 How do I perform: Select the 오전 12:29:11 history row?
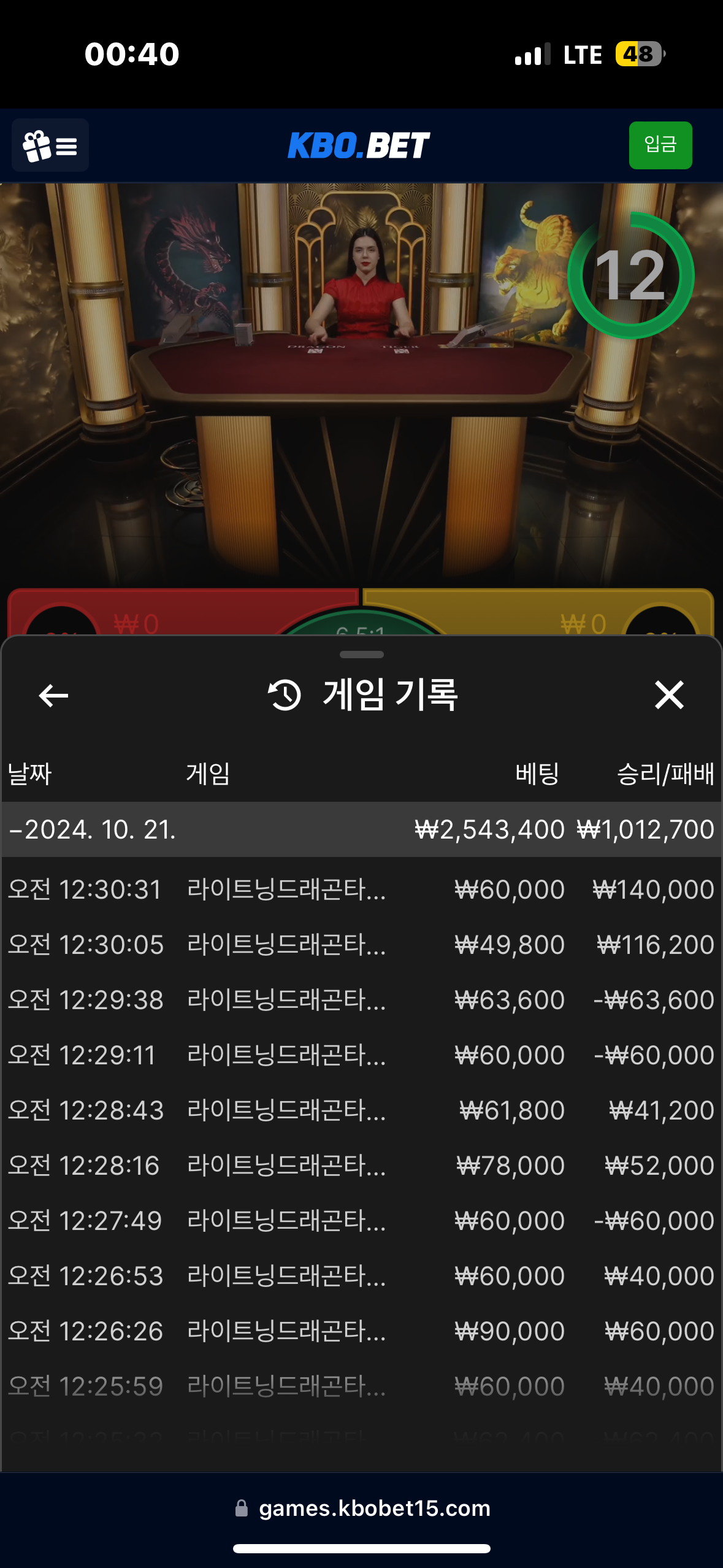point(361,1055)
